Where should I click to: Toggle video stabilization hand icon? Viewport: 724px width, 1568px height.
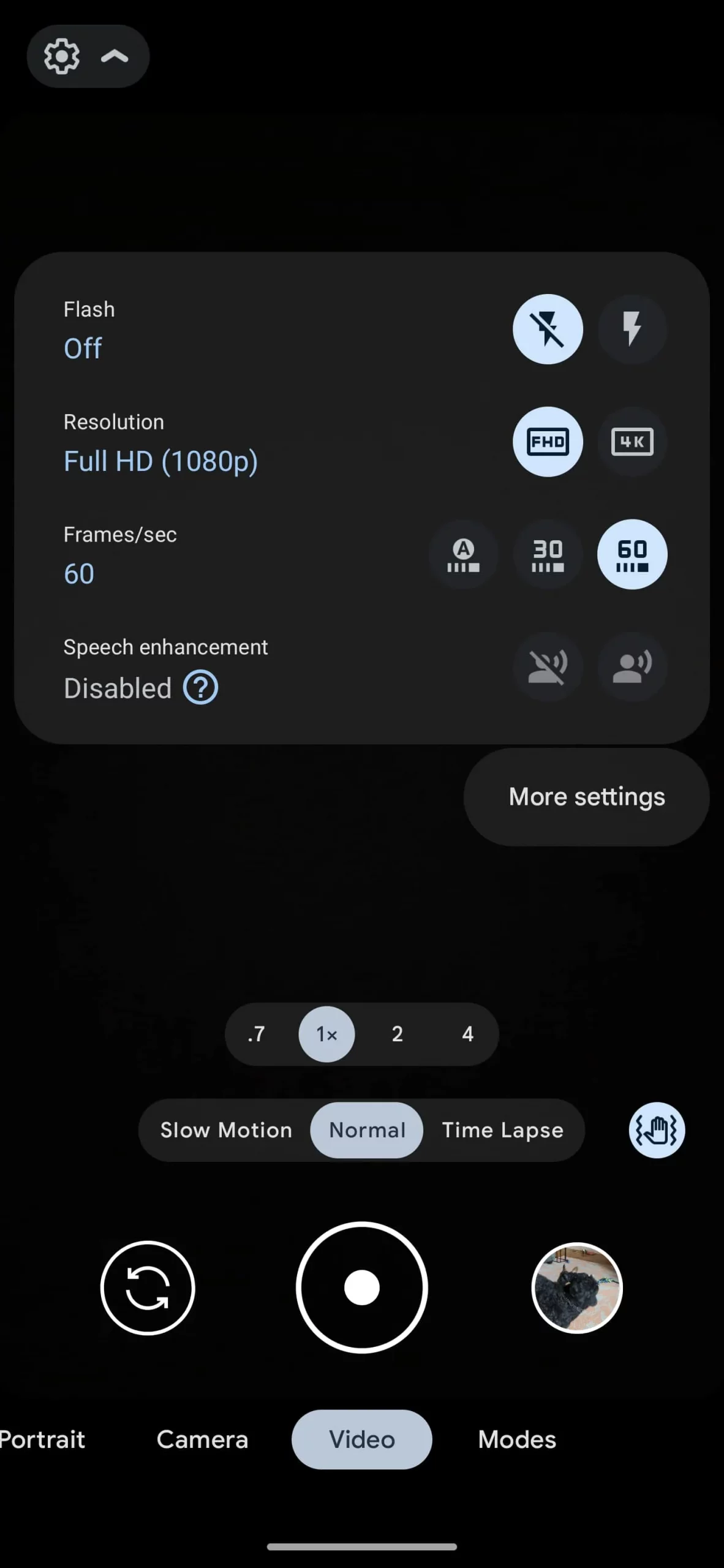point(656,1130)
